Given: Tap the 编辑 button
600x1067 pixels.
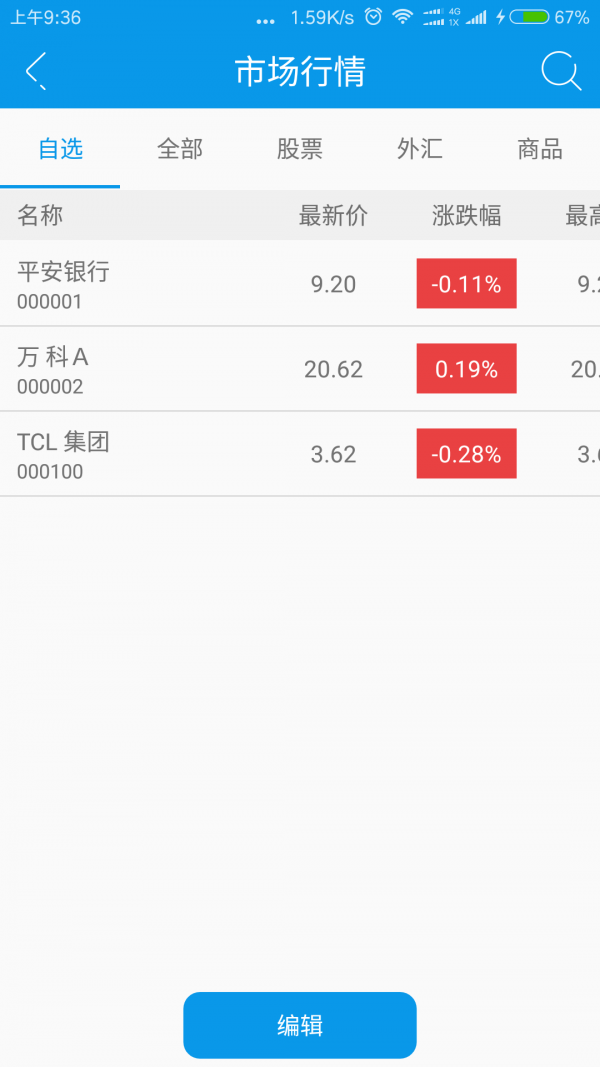Looking at the screenshot, I should (299, 1025).
